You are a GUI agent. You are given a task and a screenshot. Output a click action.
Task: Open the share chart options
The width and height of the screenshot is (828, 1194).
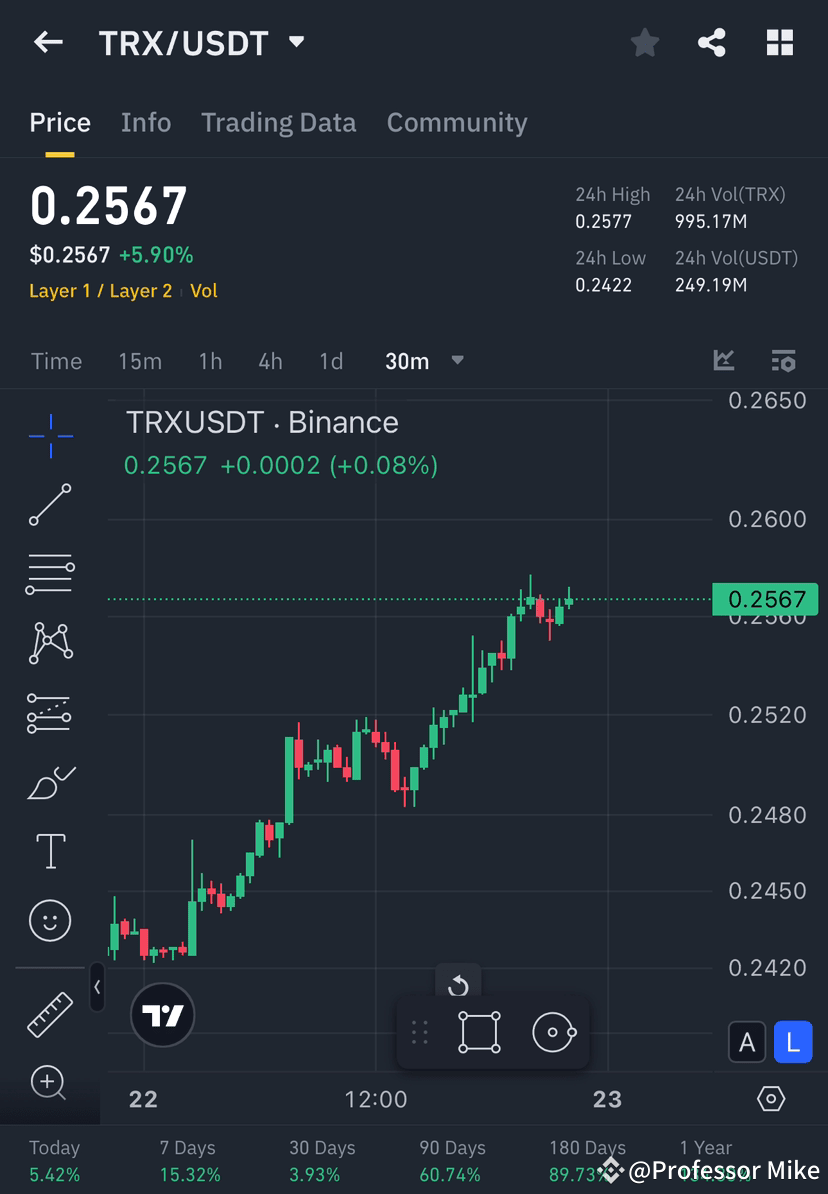[x=712, y=42]
